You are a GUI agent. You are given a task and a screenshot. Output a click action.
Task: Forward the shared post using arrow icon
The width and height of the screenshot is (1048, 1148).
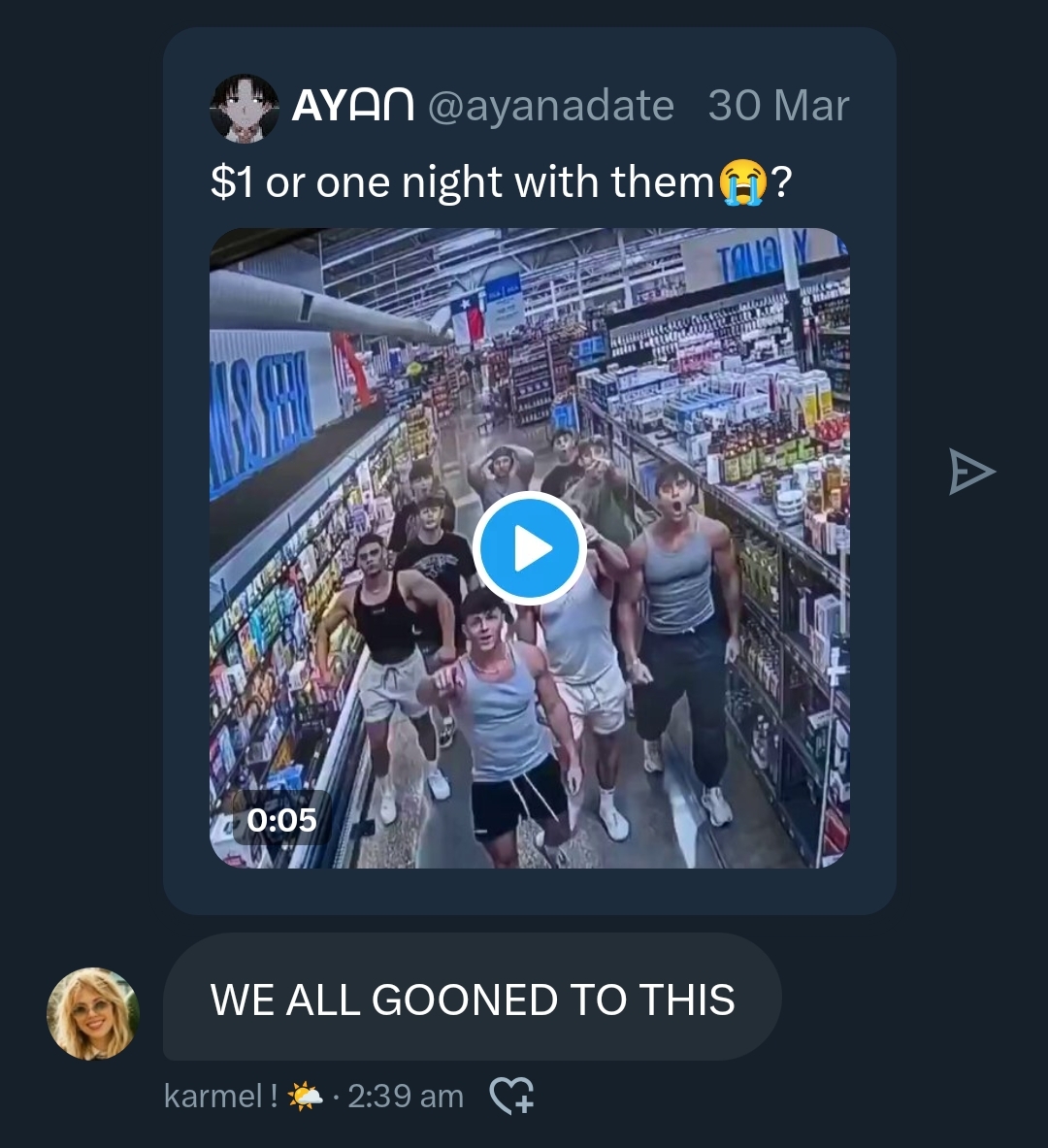coord(971,473)
